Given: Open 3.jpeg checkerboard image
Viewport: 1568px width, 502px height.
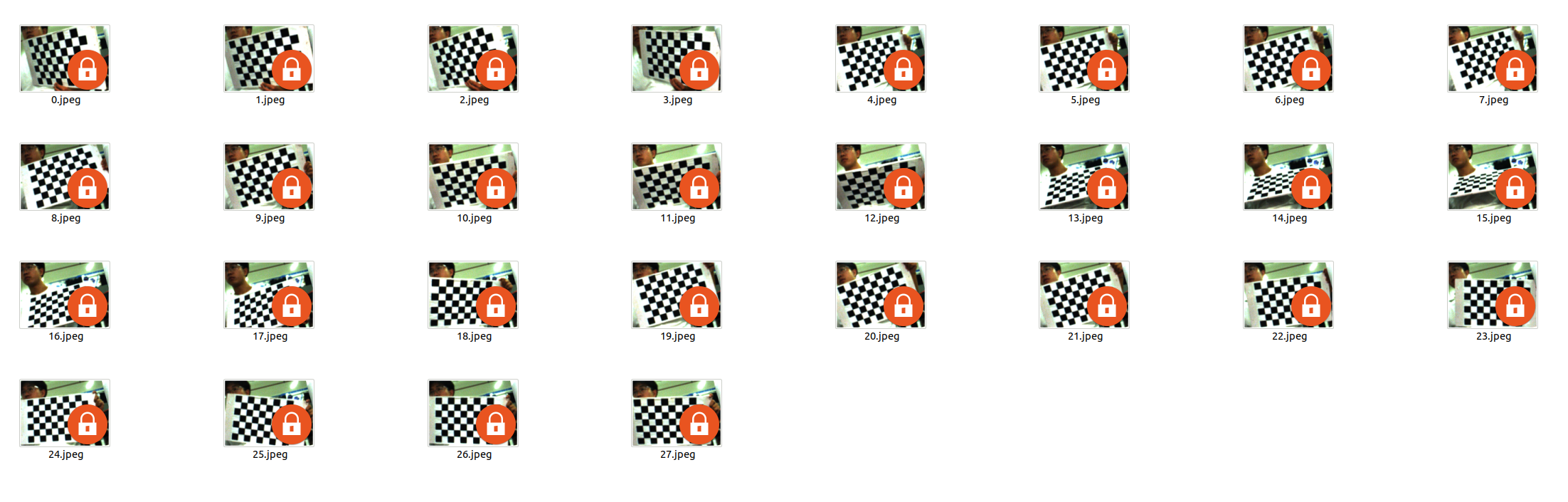Looking at the screenshot, I should click(677, 59).
